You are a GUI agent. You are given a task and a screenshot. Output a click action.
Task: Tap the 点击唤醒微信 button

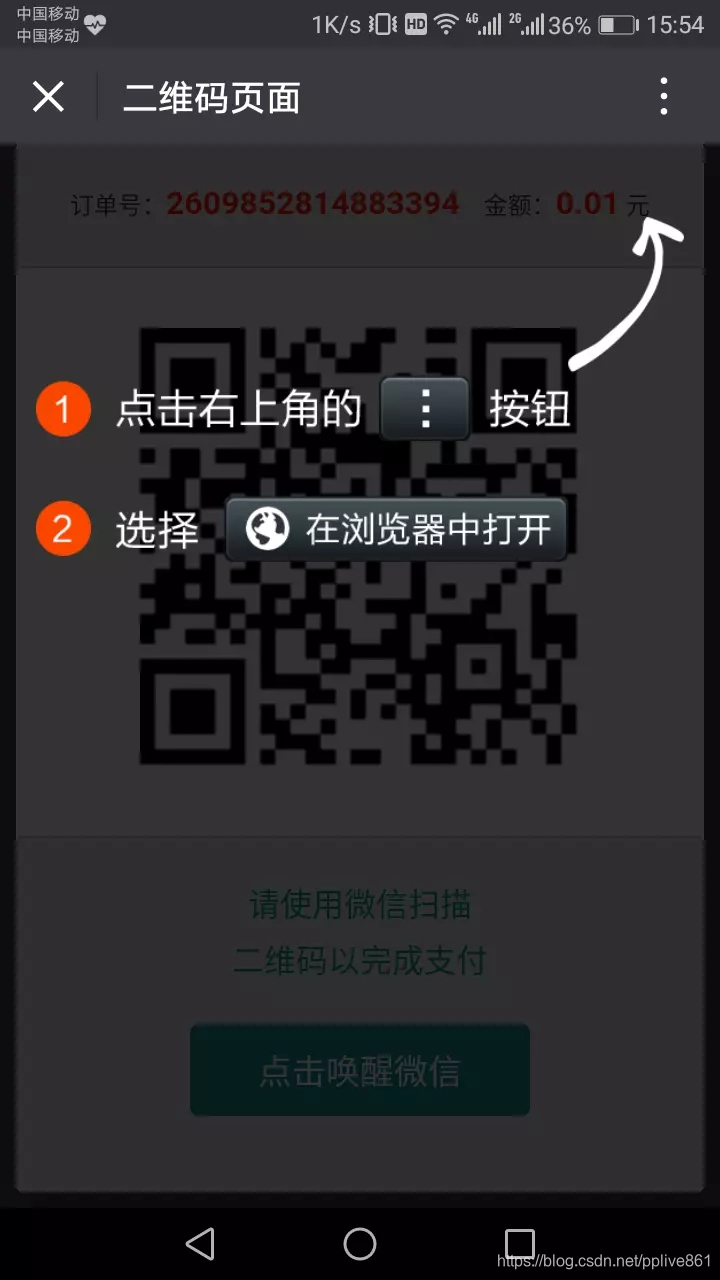pyautogui.click(x=360, y=1070)
